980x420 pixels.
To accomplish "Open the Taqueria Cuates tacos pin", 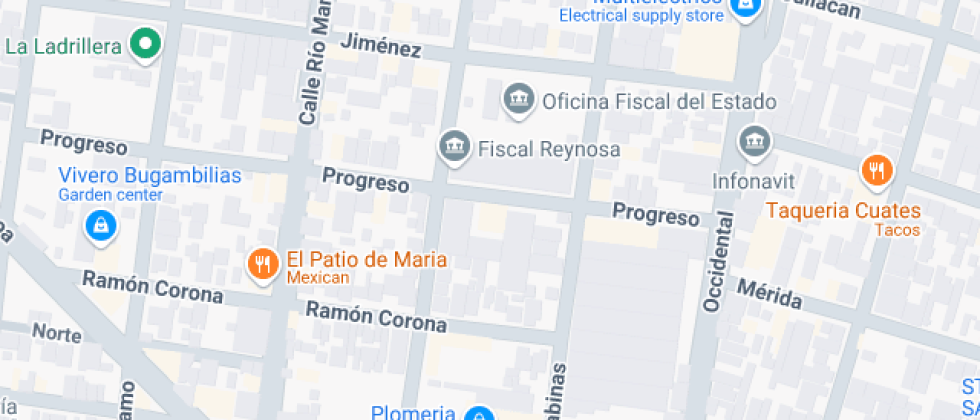I will coord(876,170).
